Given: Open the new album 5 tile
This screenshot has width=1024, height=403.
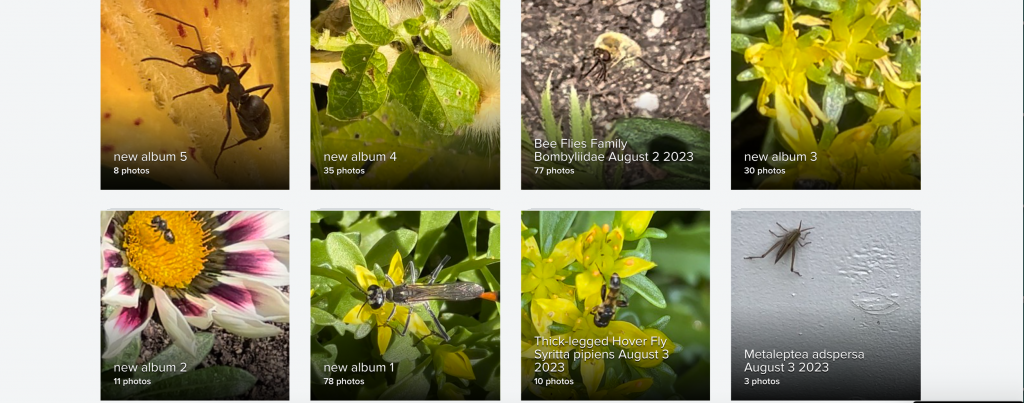Looking at the screenshot, I should click(195, 95).
